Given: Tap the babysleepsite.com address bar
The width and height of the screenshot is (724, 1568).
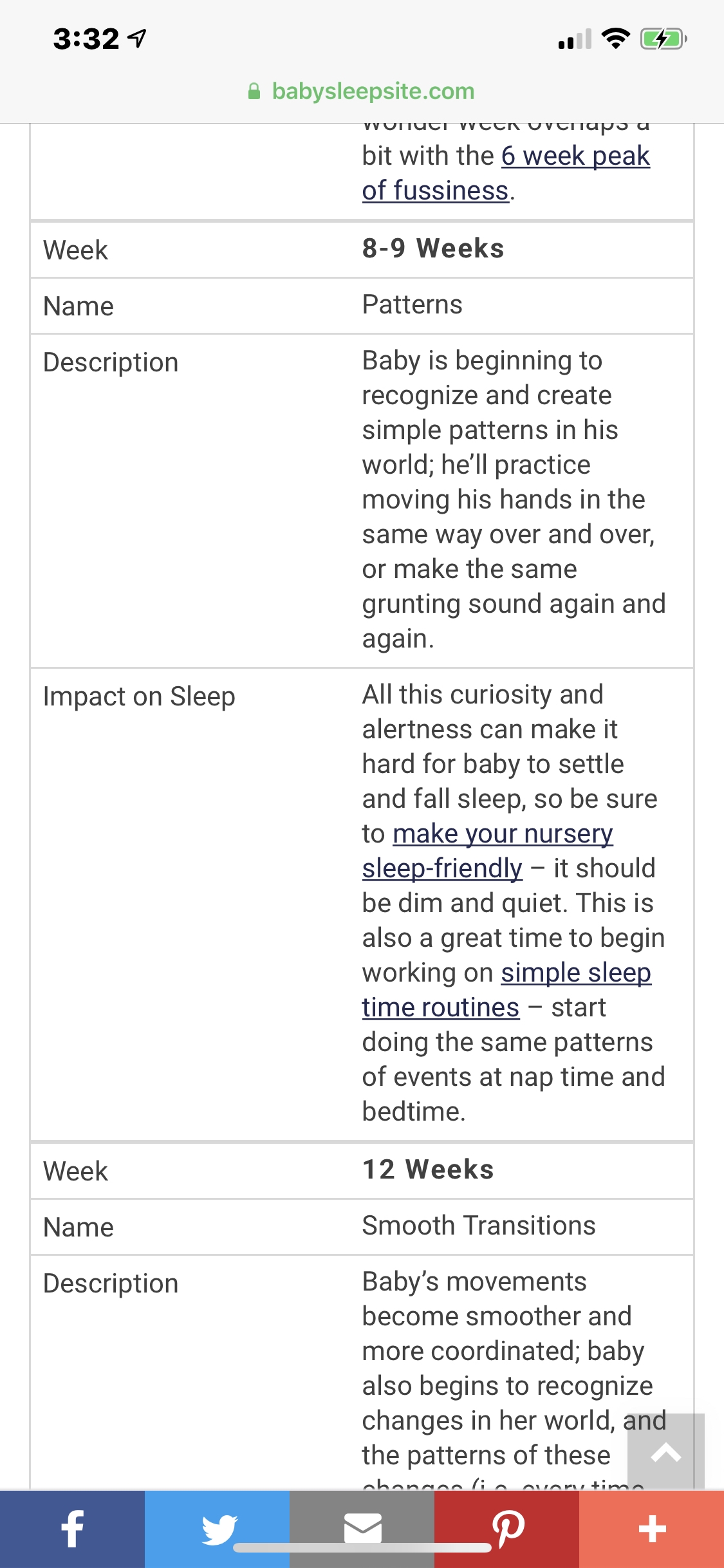Looking at the screenshot, I should [x=372, y=90].
